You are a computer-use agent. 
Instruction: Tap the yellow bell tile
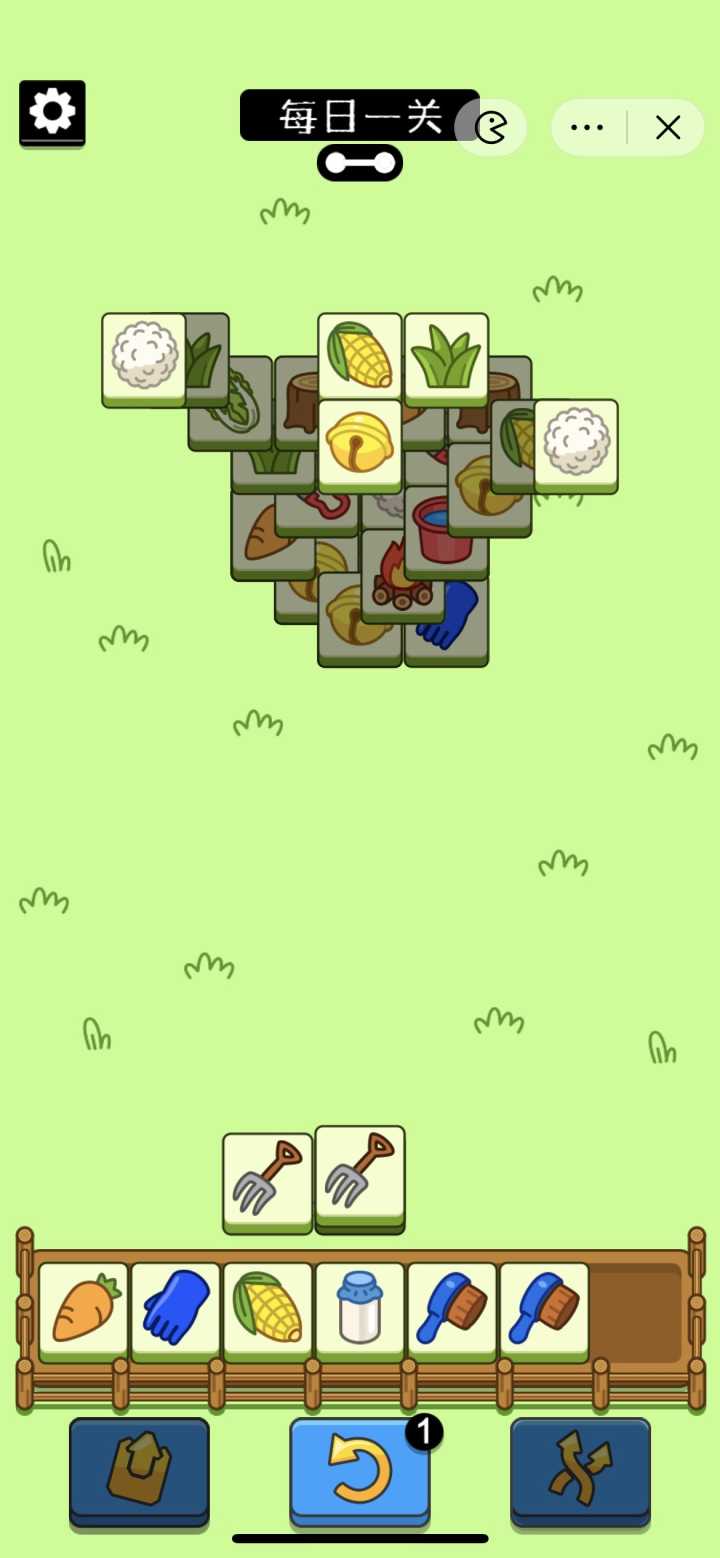click(359, 442)
